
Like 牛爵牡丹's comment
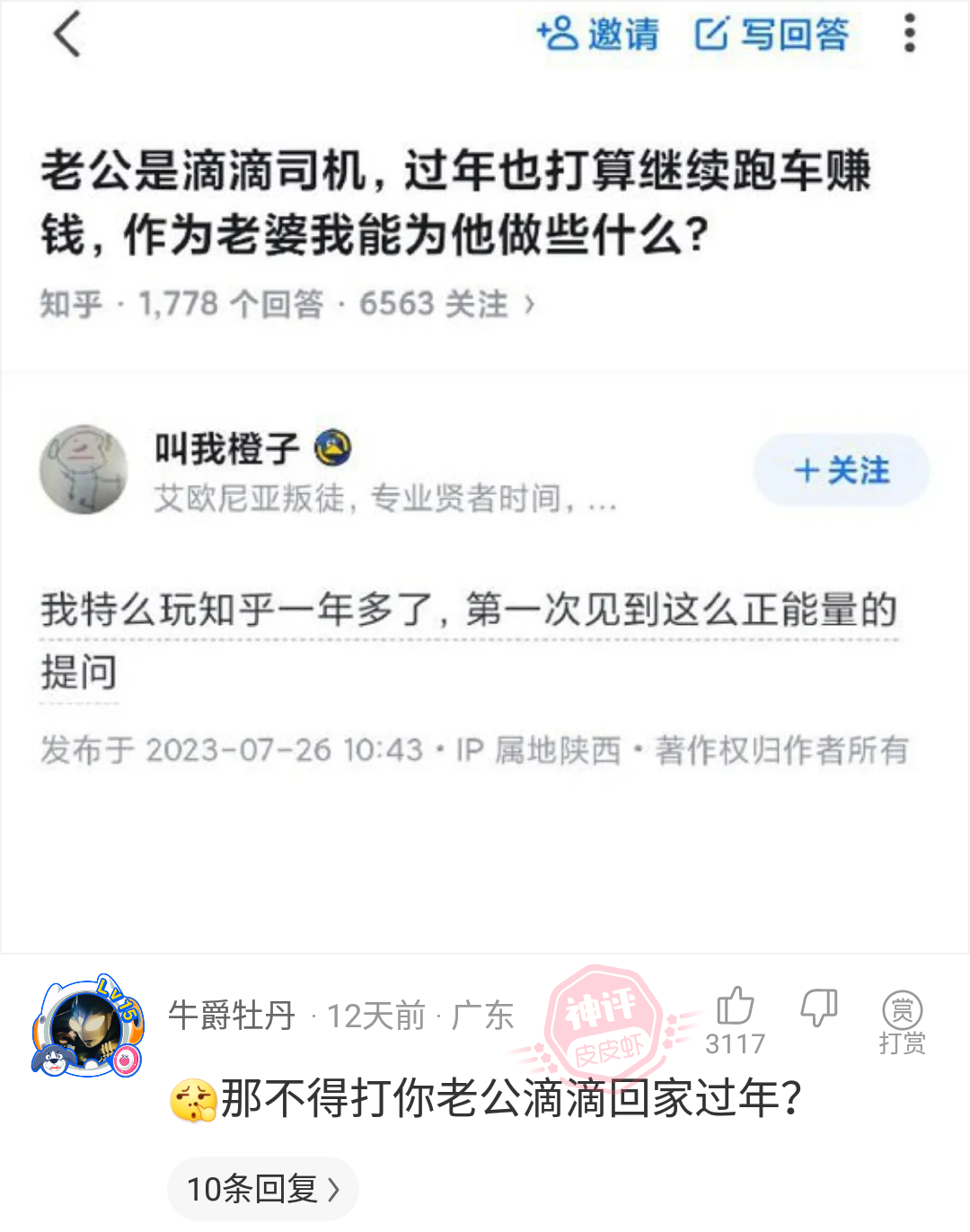[735, 1008]
